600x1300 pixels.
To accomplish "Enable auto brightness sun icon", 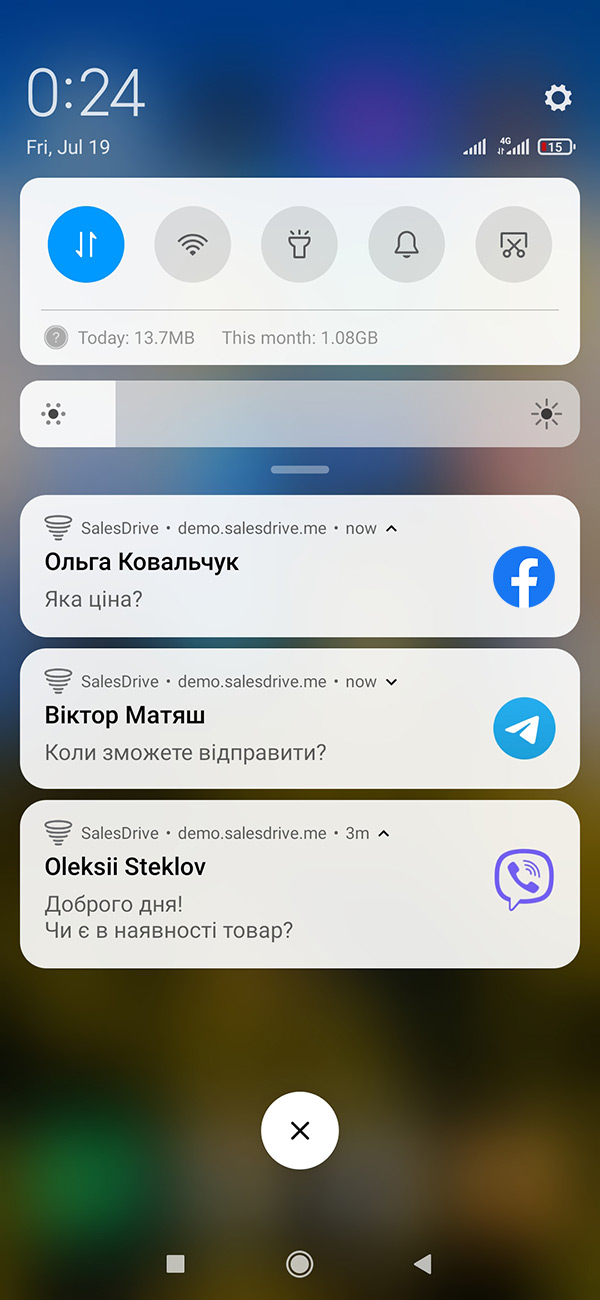I will (x=547, y=414).
